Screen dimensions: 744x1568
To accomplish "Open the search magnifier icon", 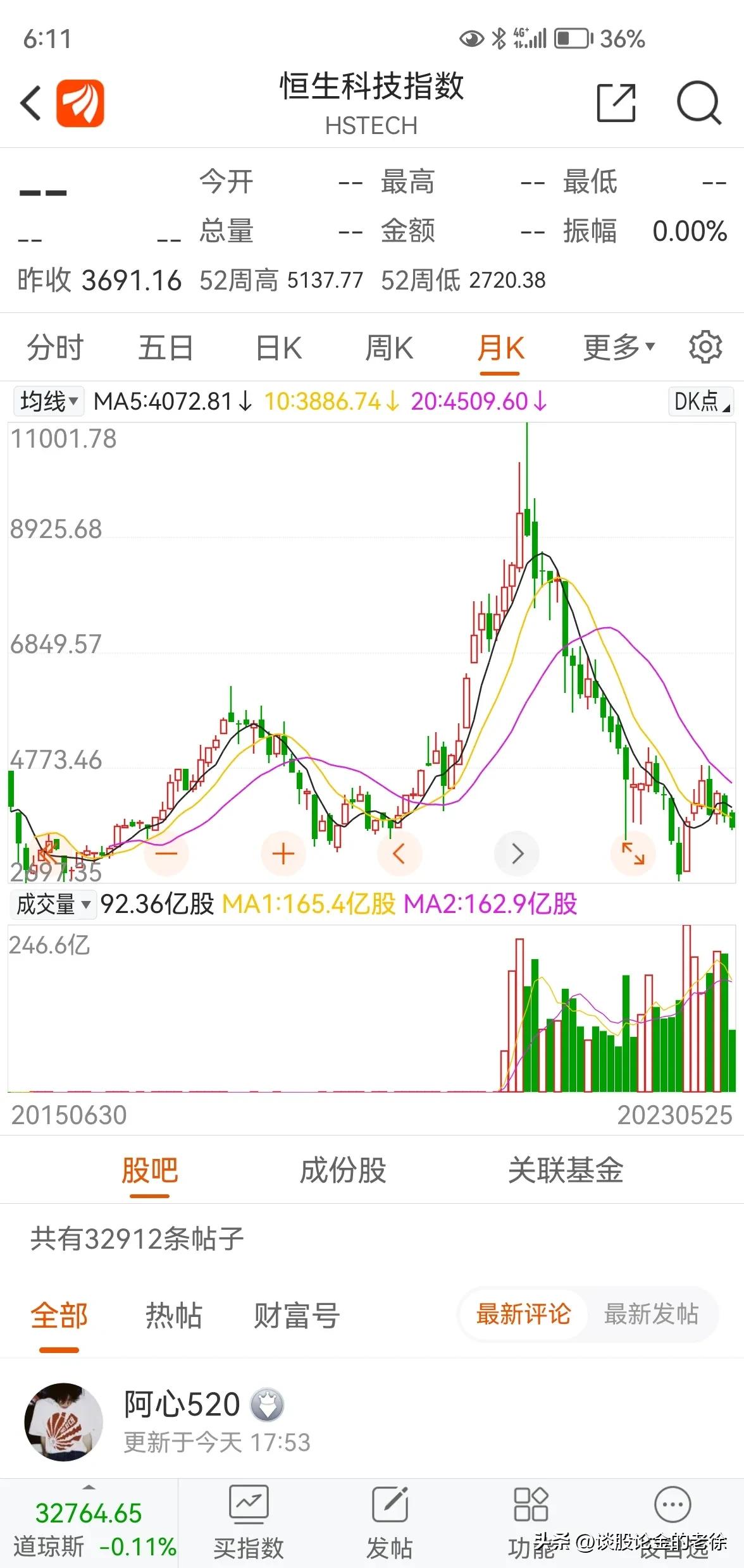I will click(x=697, y=103).
